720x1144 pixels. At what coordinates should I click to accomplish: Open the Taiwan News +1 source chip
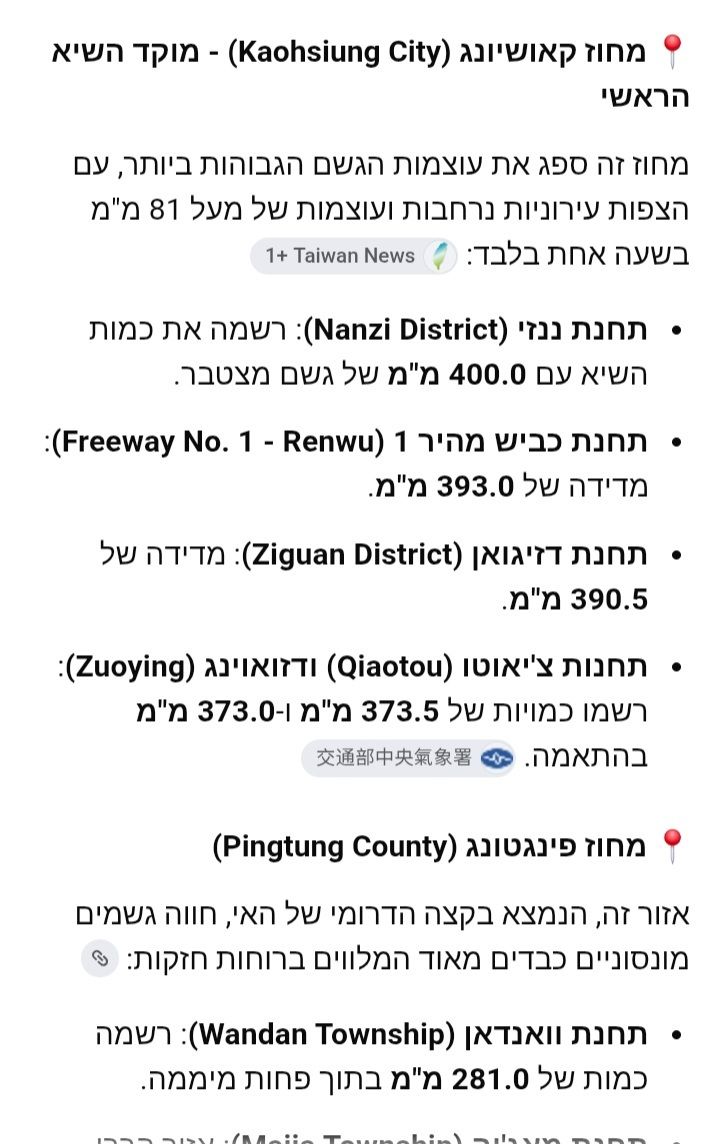click(x=354, y=256)
